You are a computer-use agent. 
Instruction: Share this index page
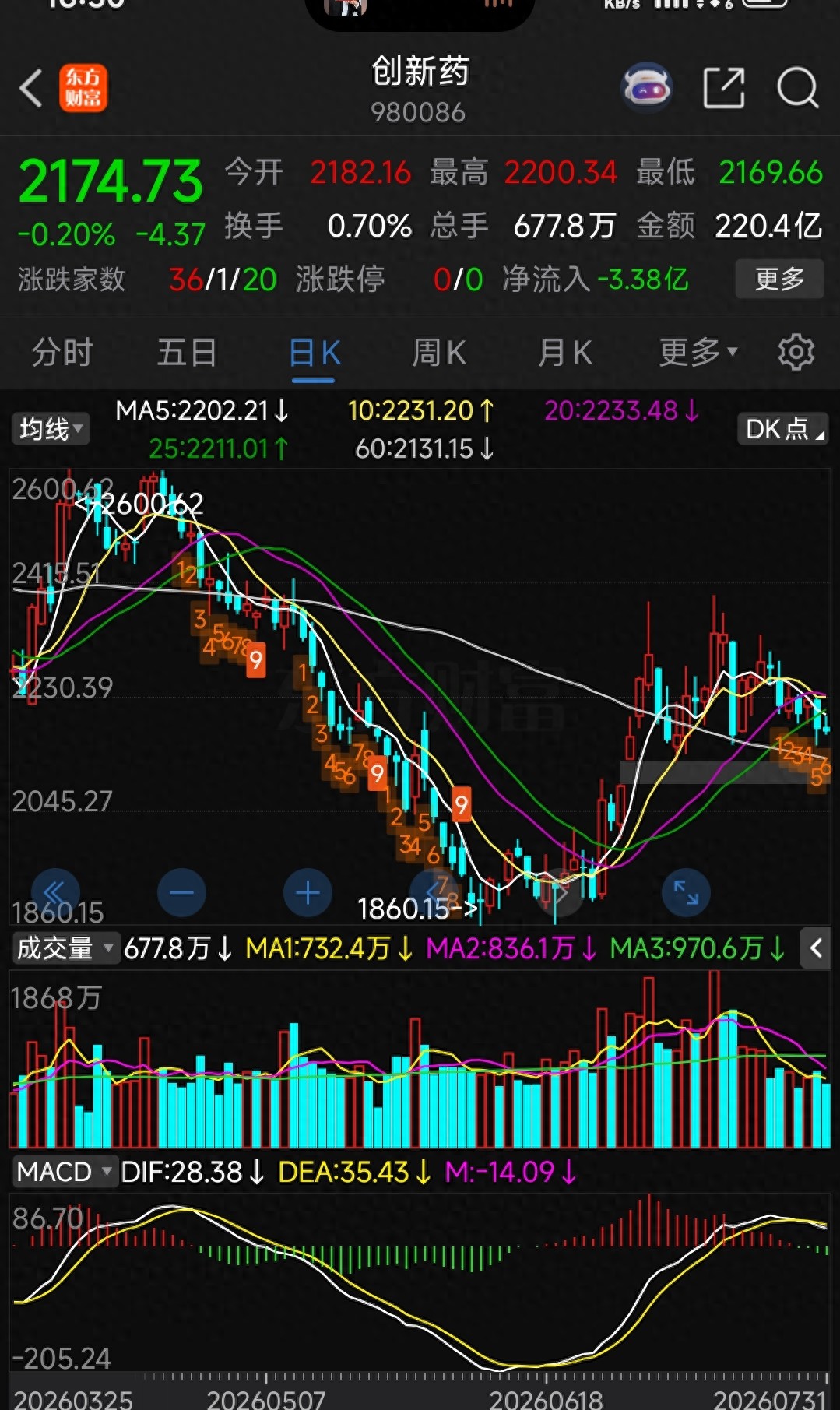click(724, 88)
